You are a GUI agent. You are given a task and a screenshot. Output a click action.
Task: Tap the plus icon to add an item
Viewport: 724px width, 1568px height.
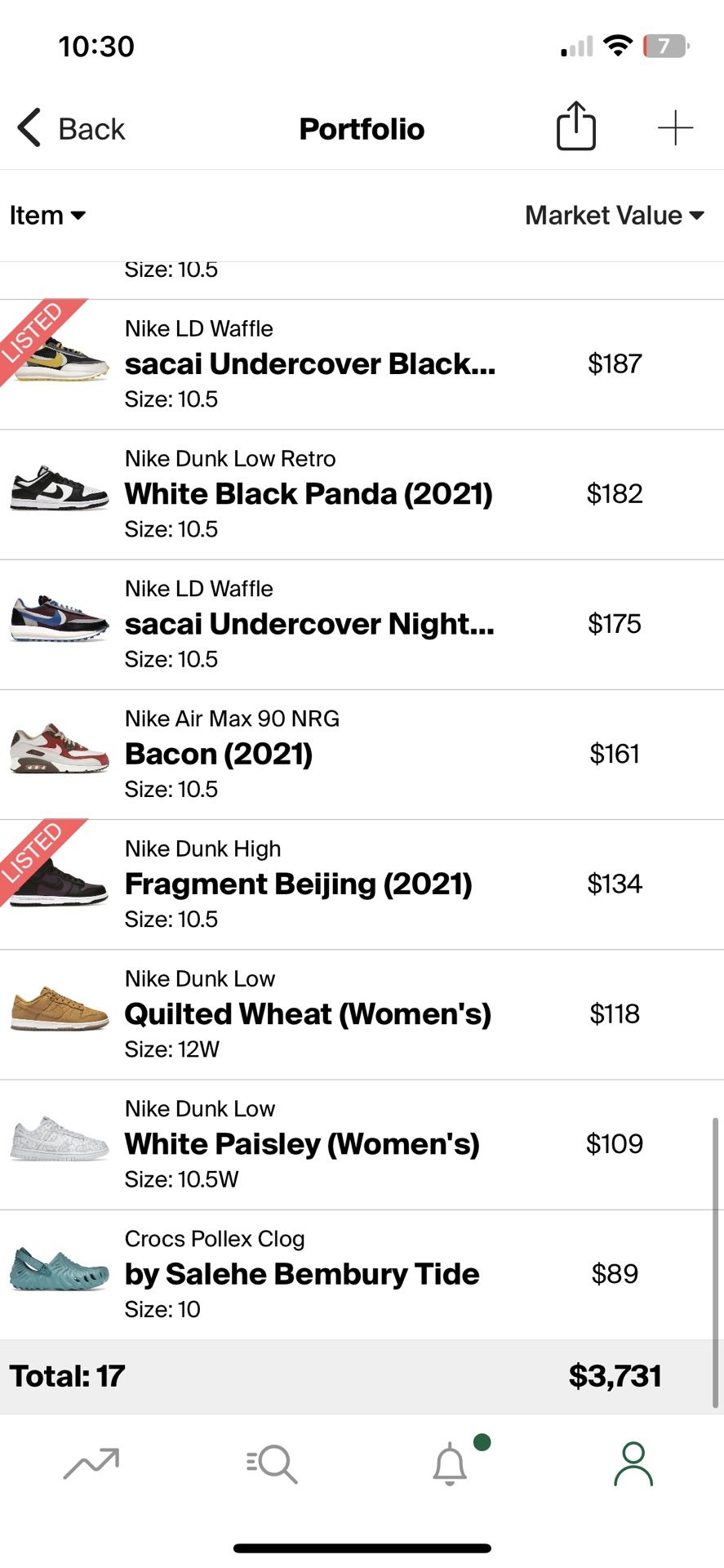(x=676, y=127)
